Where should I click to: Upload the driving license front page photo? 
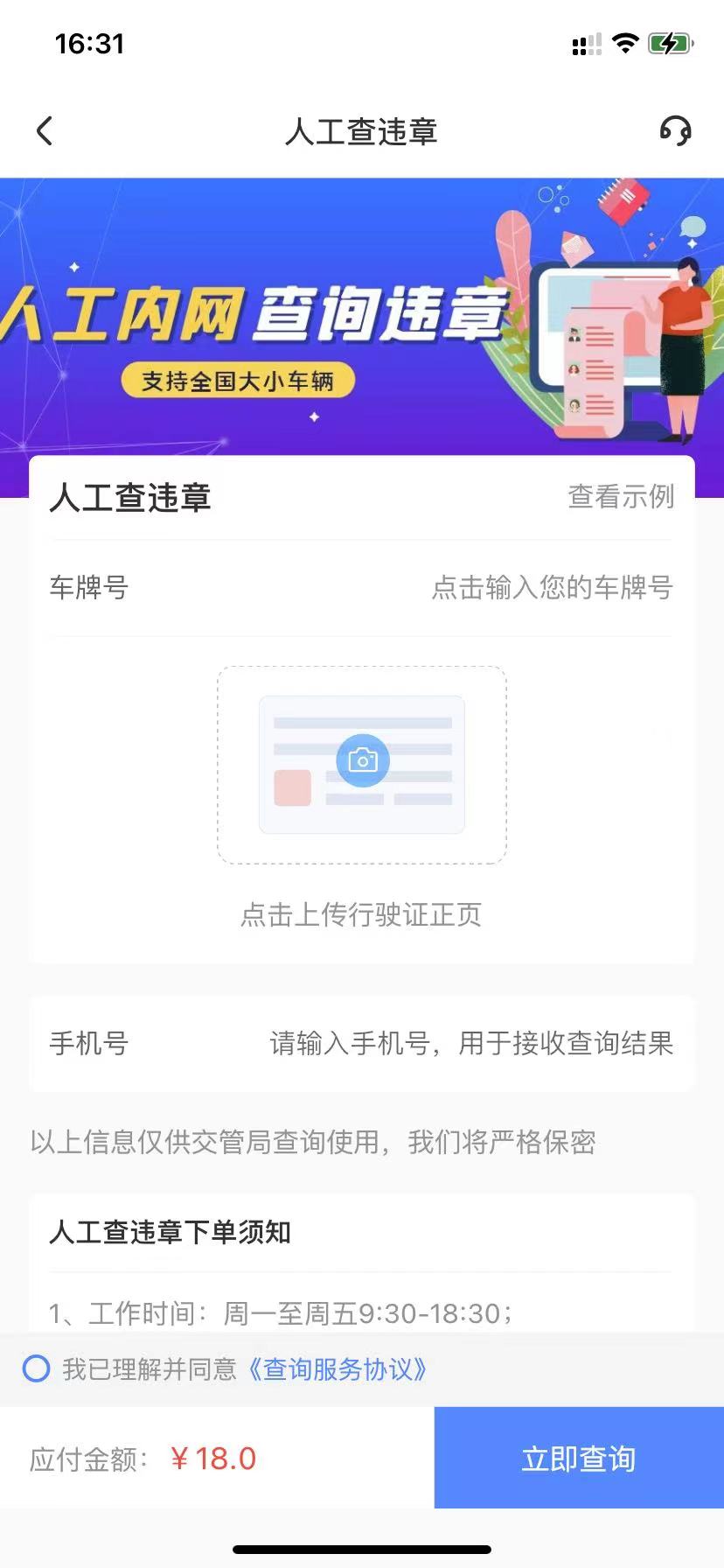click(x=362, y=765)
